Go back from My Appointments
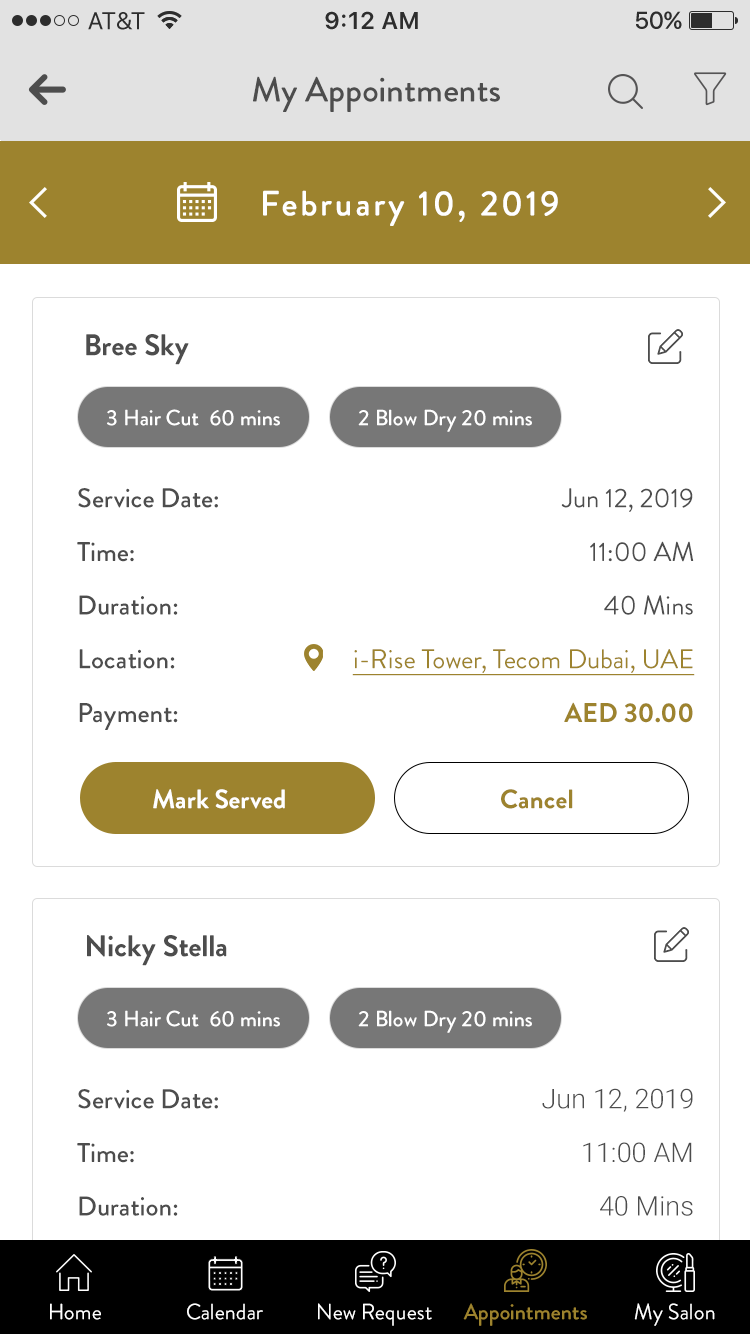This screenshot has height=1334, width=750. [47, 91]
